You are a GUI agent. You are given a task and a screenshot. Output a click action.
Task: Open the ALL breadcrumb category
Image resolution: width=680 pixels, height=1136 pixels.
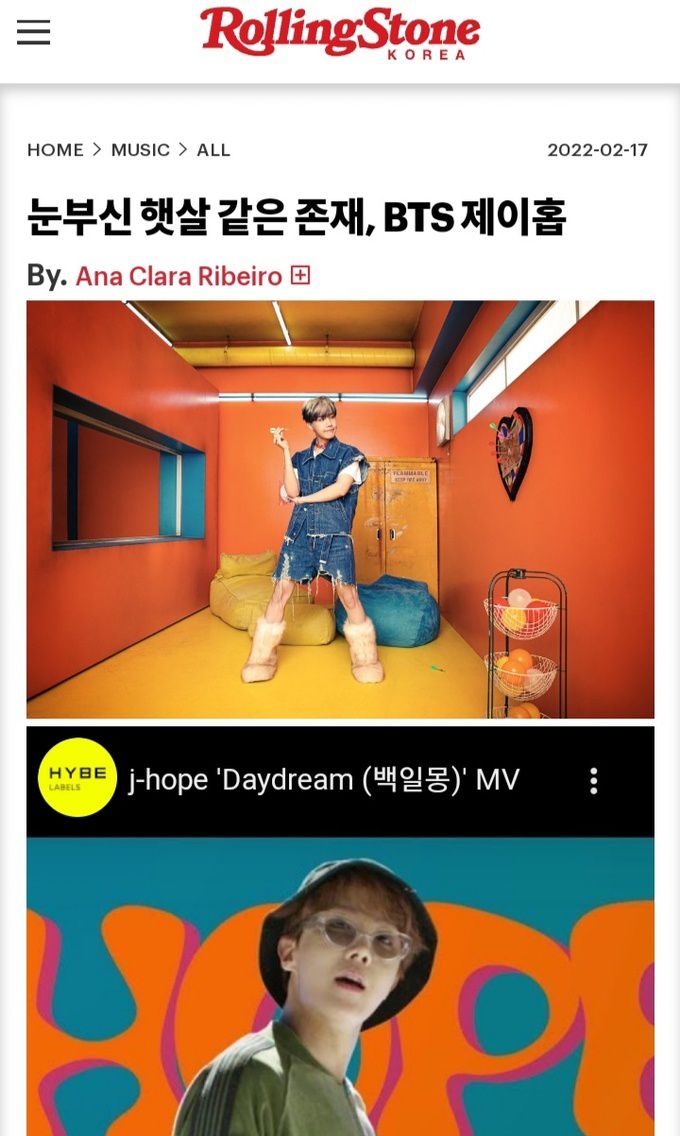(213, 150)
